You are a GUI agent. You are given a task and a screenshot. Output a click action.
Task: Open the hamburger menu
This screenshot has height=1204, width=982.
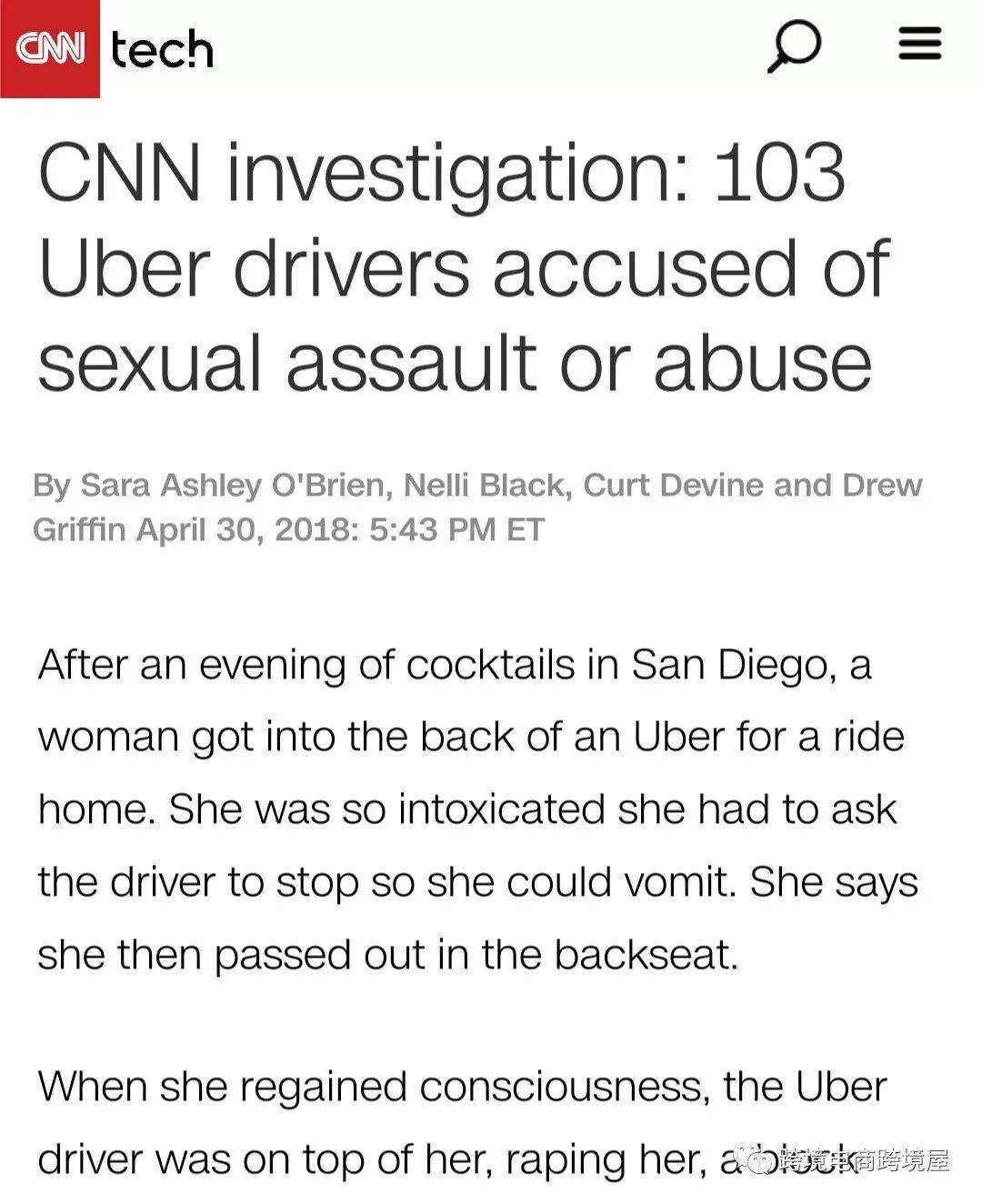(x=919, y=44)
